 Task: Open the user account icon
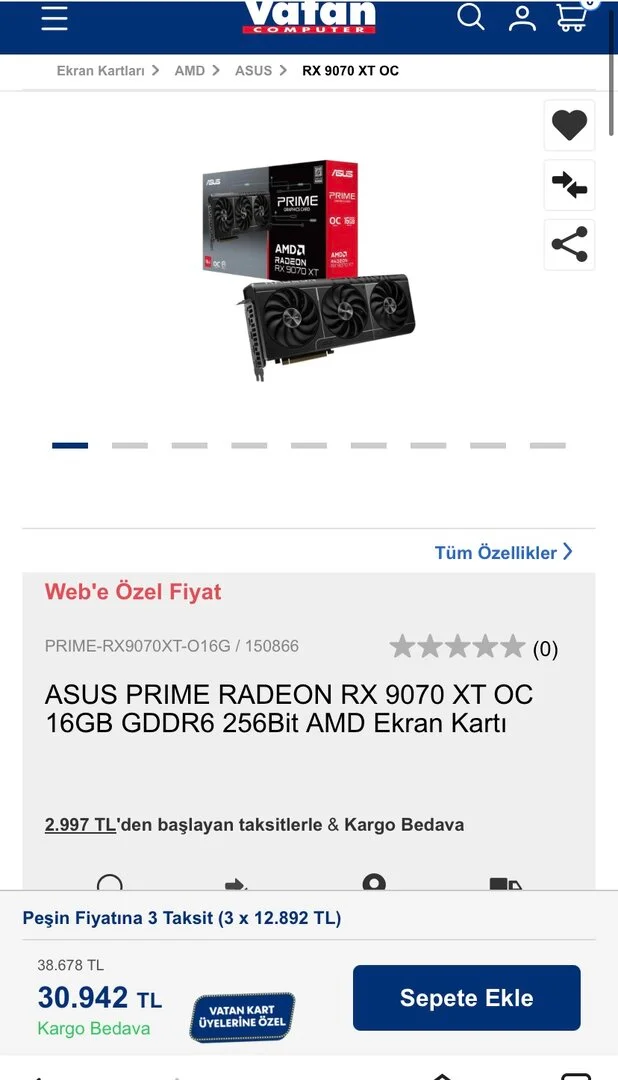pyautogui.click(x=522, y=18)
